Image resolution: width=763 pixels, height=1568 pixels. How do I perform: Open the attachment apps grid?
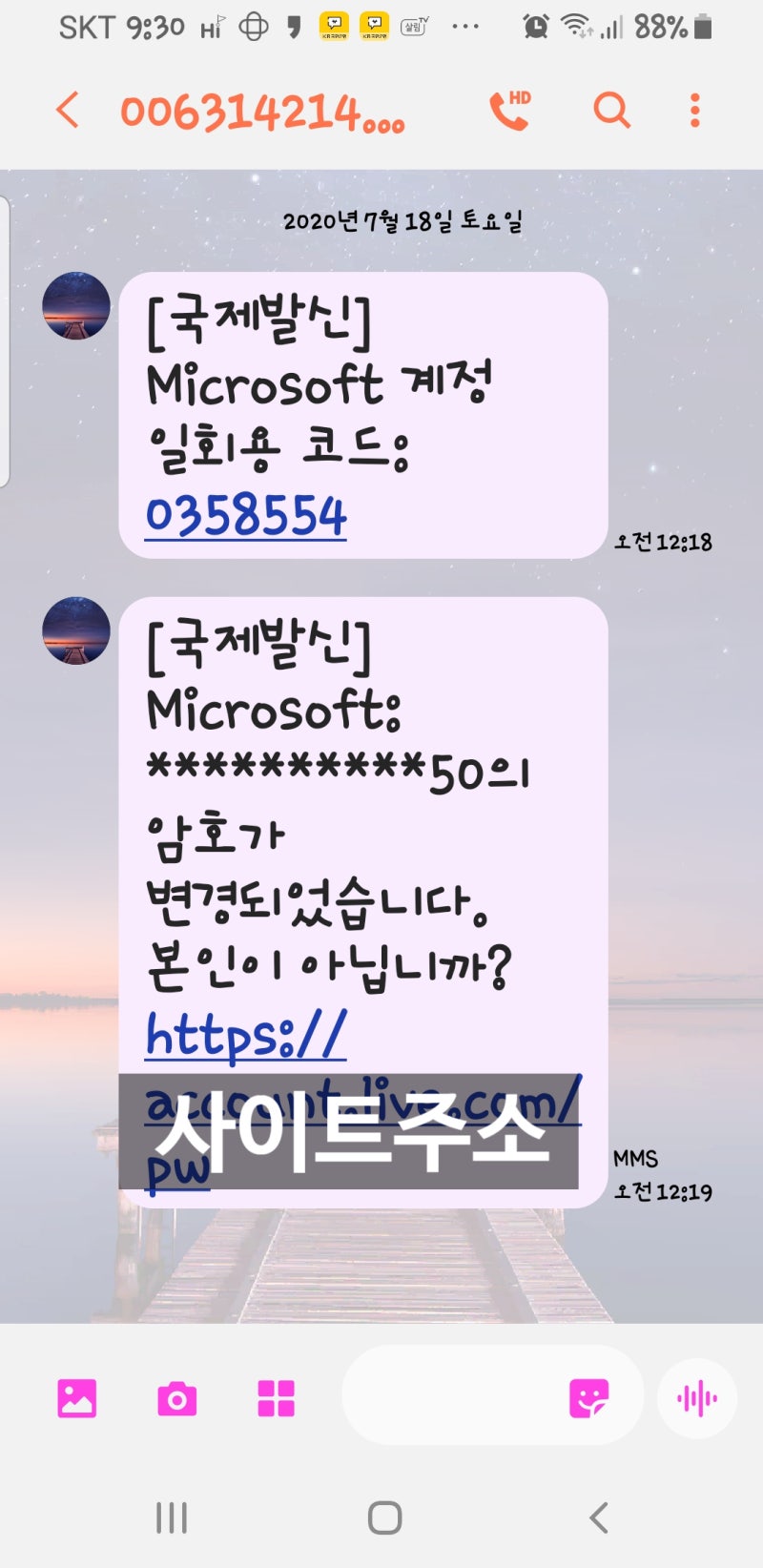click(276, 1399)
